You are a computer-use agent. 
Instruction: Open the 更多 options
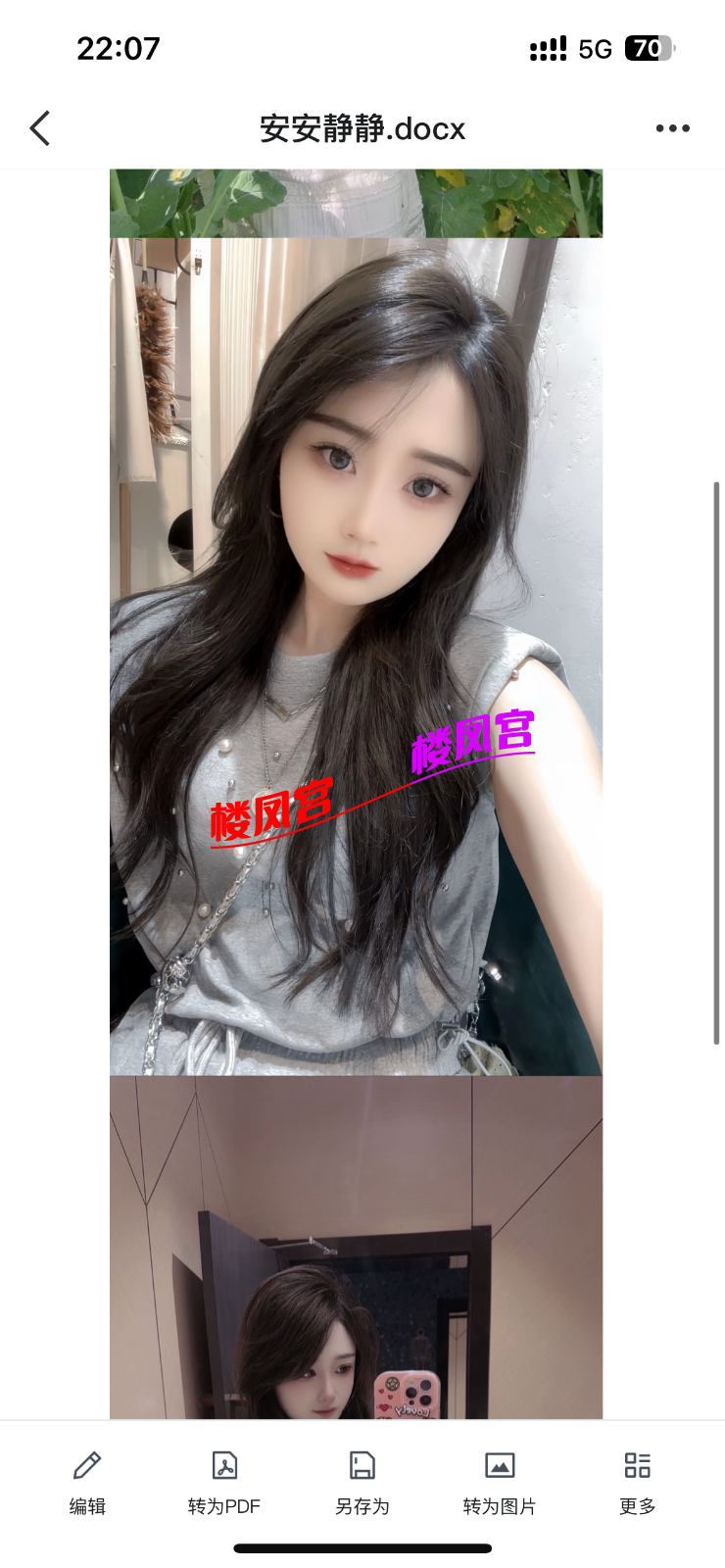(637, 1482)
